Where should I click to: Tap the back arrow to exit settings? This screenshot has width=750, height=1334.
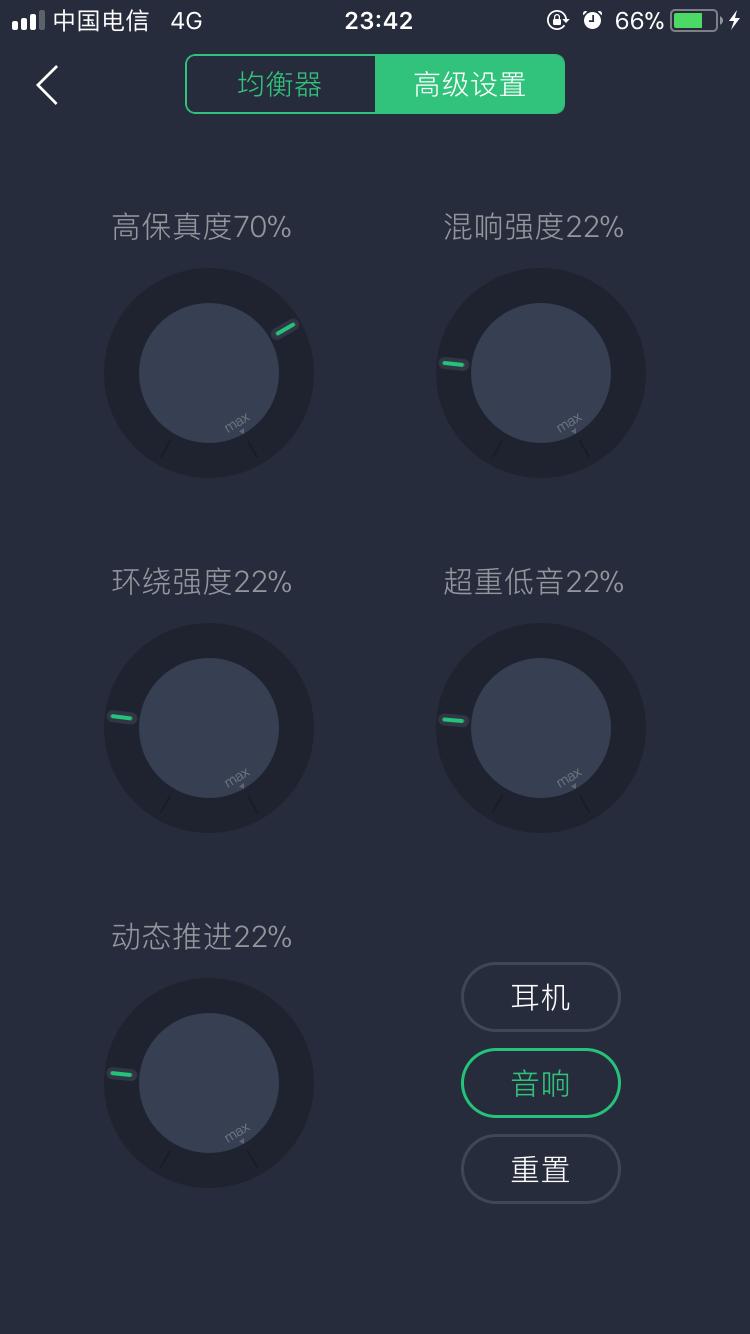(46, 84)
